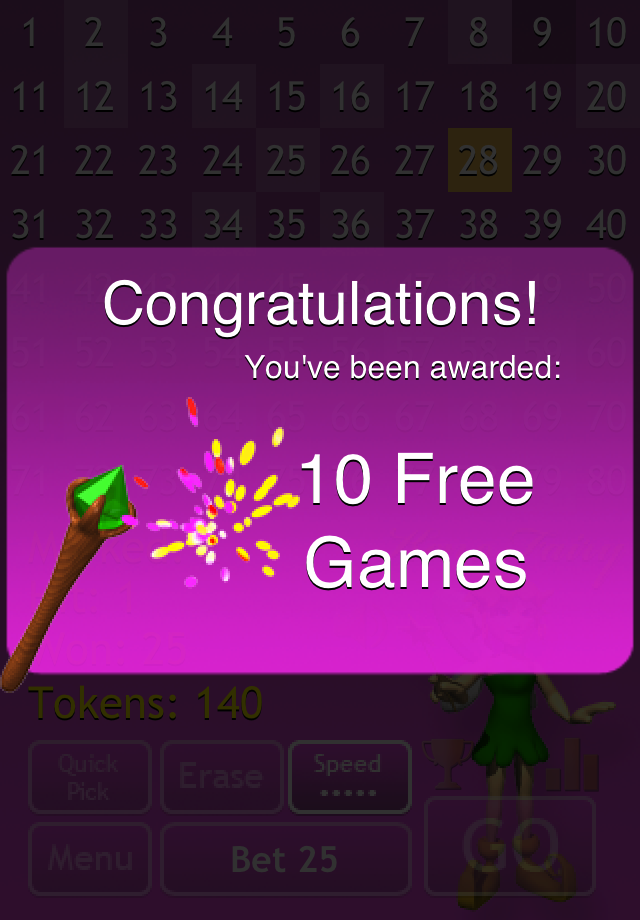Image resolution: width=640 pixels, height=920 pixels.
Task: Start the round with GO
Action: 510,845
